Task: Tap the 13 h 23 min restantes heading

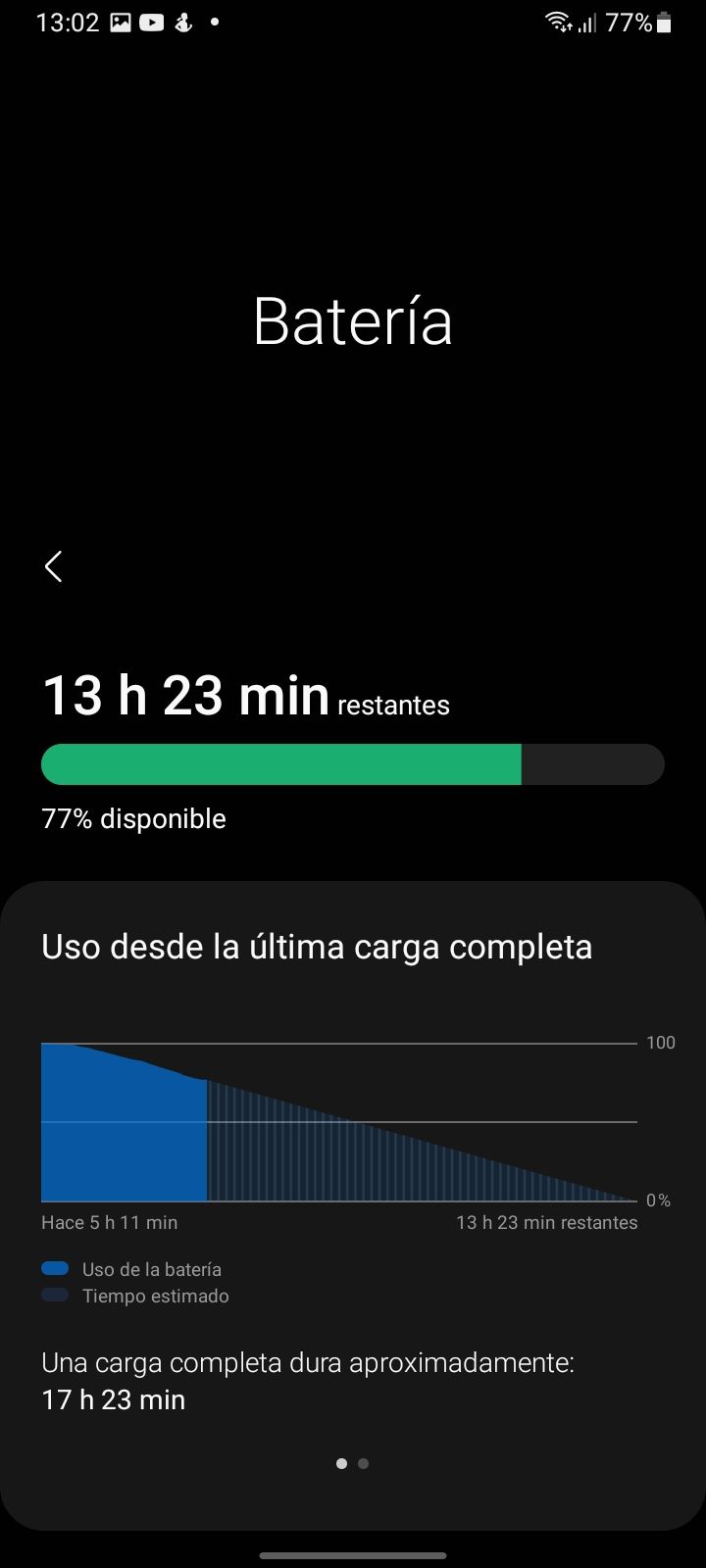Action: [245, 696]
